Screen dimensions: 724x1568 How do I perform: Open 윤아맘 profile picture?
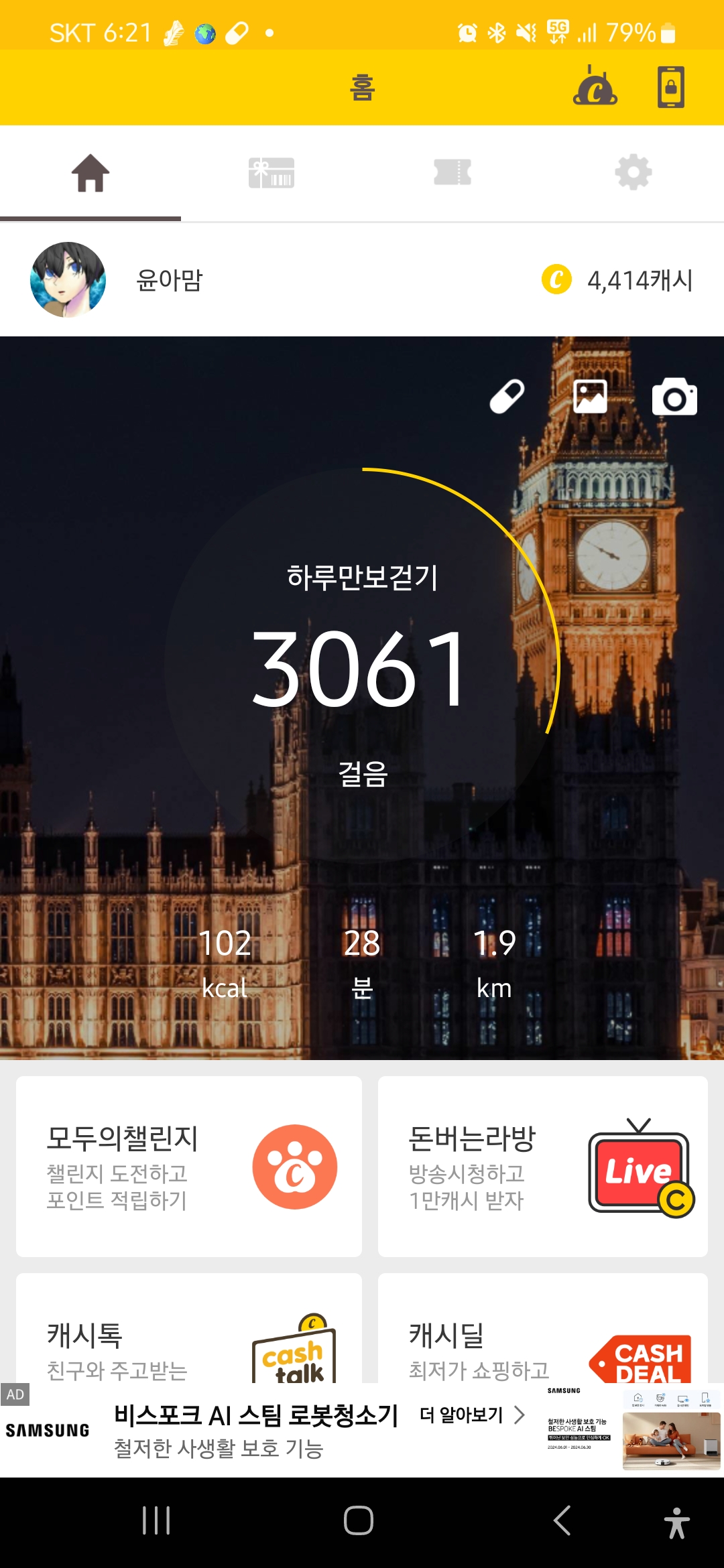pos(68,279)
